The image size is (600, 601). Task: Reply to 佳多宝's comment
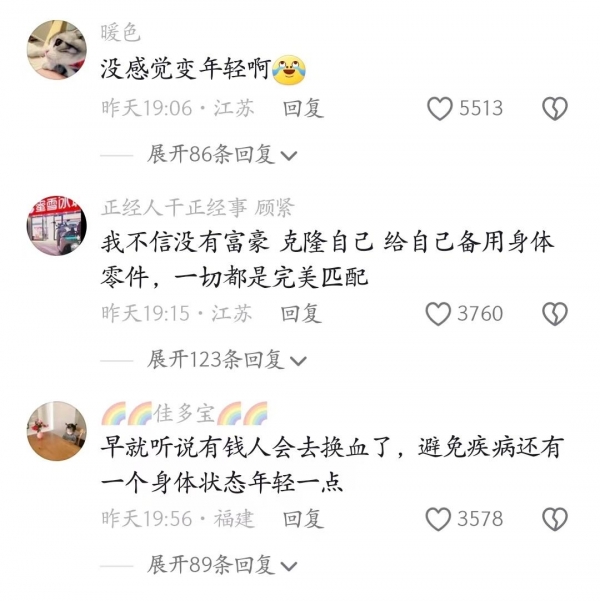click(302, 519)
